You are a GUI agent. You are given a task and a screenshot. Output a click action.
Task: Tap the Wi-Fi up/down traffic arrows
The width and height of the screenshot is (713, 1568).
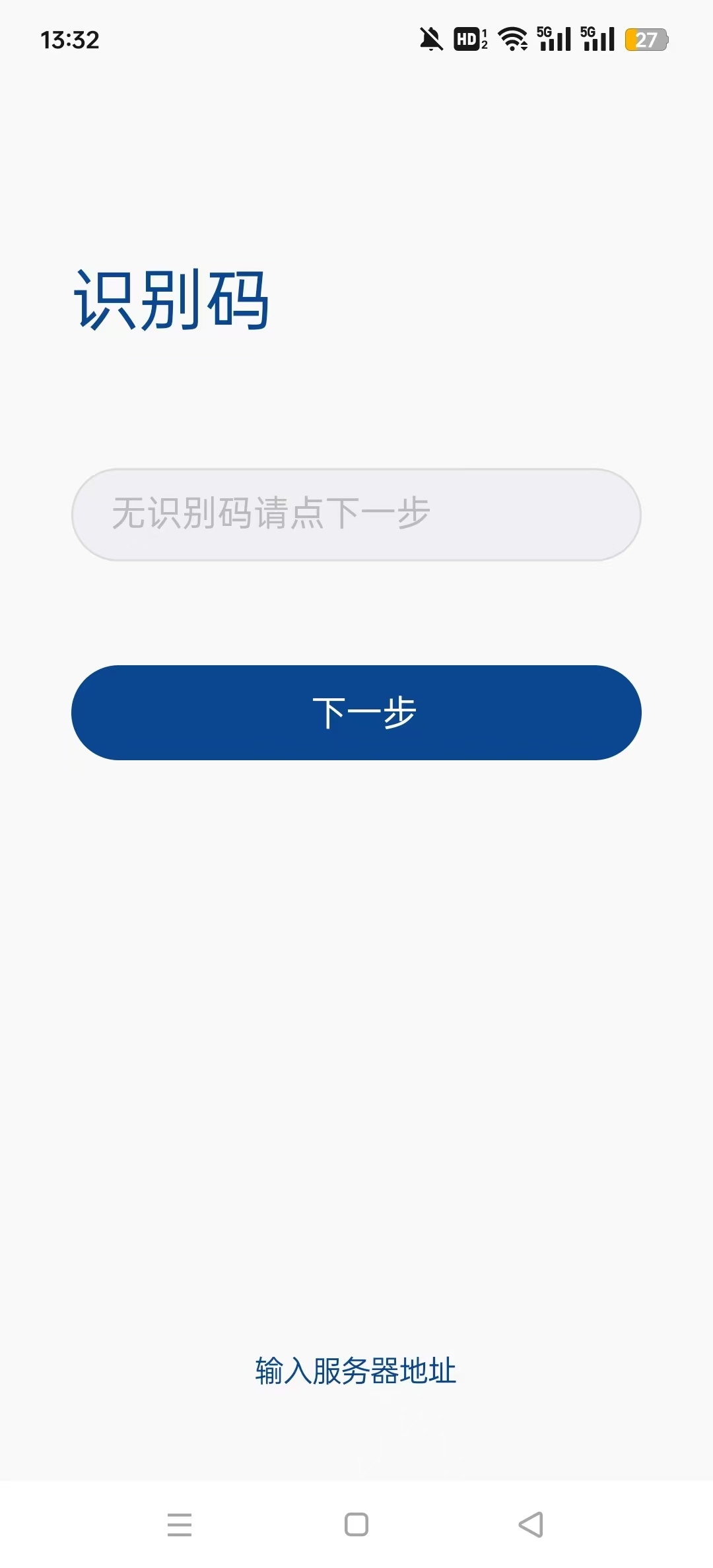coord(525,46)
